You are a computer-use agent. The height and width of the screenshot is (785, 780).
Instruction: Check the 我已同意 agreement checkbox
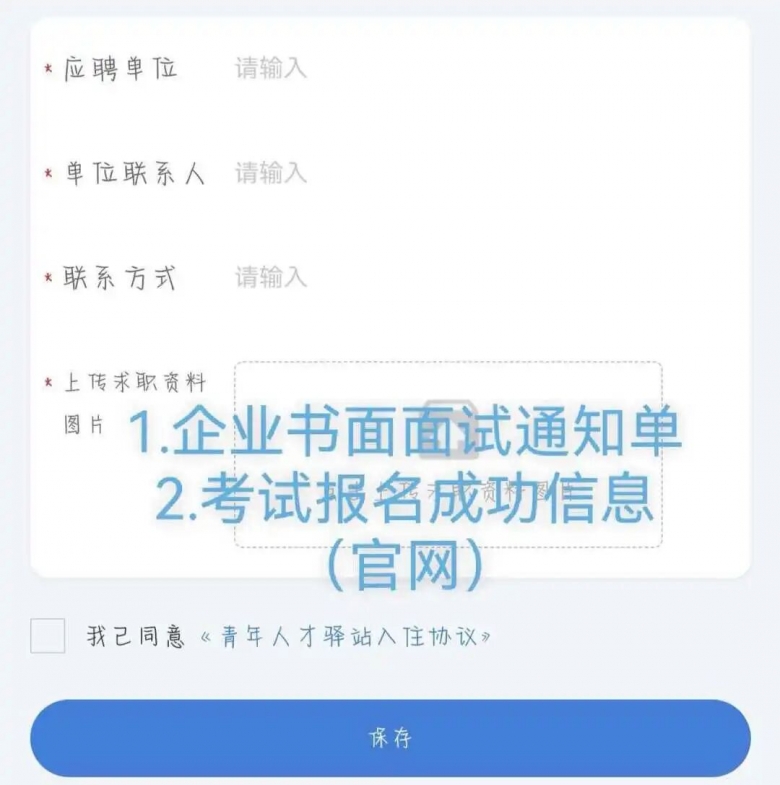48,636
